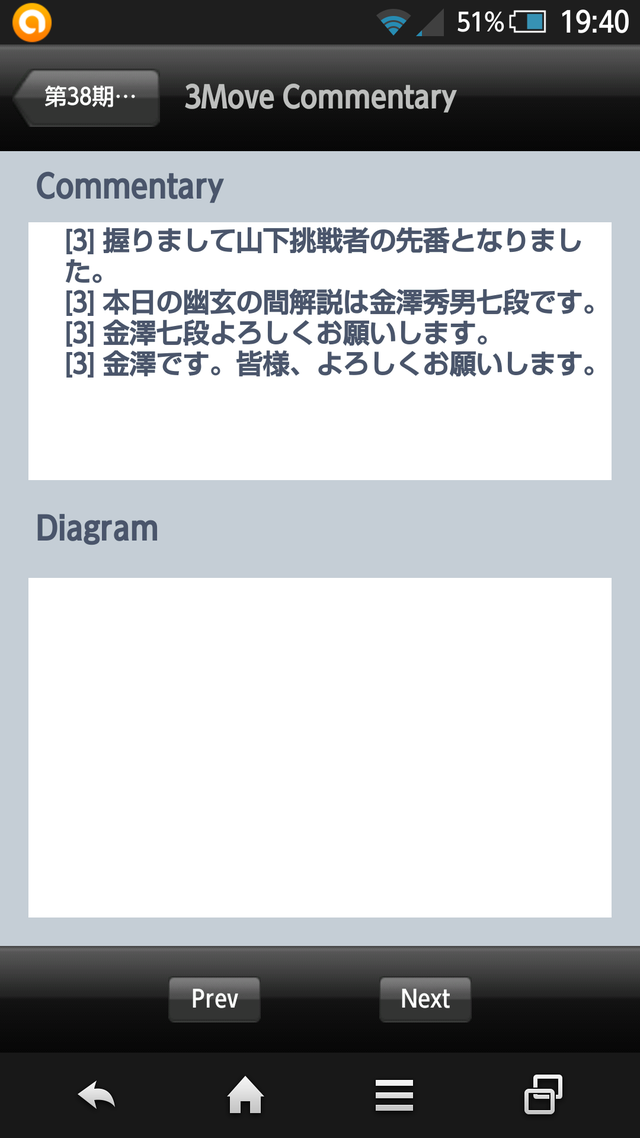
Task: Go to the Next move commentary
Action: [425, 999]
